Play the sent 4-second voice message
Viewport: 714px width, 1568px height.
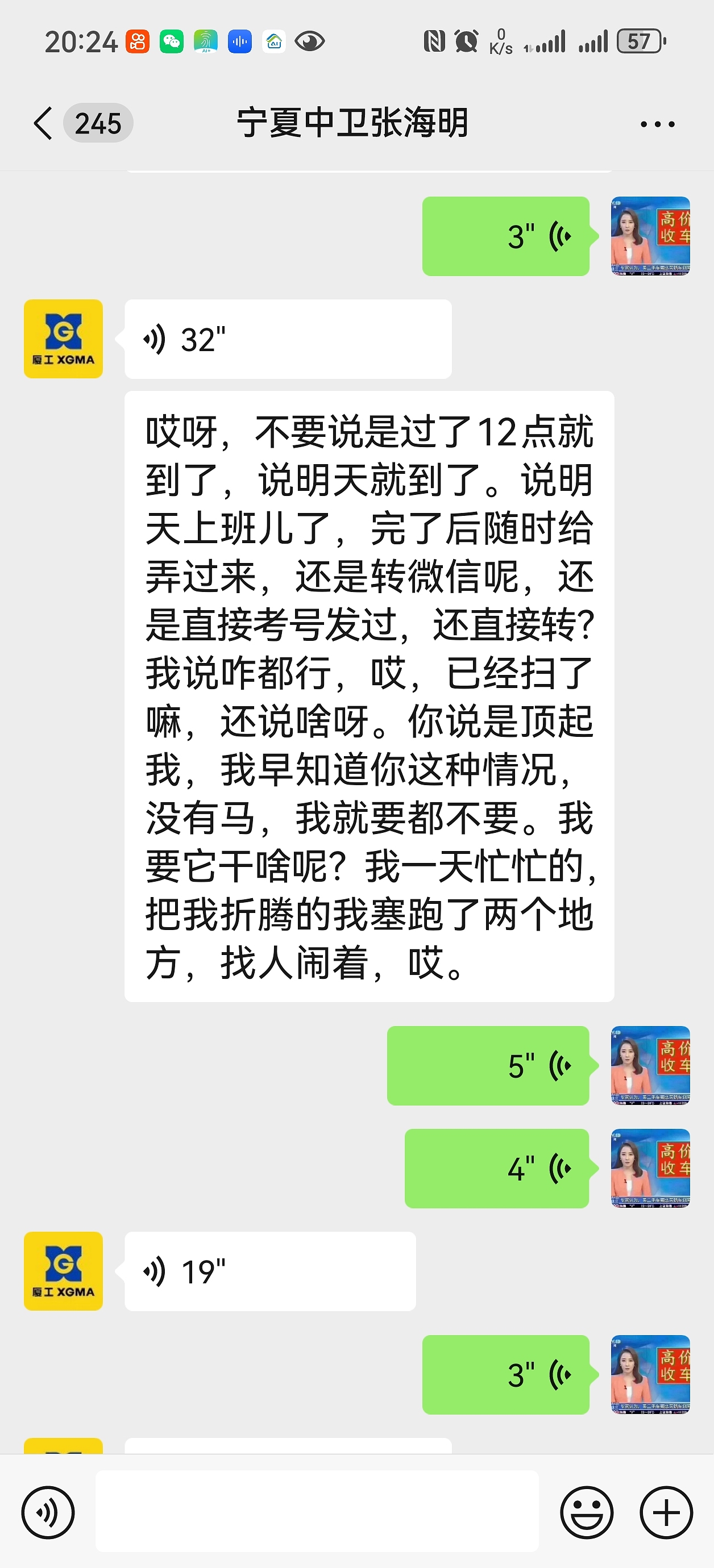pos(496,1169)
